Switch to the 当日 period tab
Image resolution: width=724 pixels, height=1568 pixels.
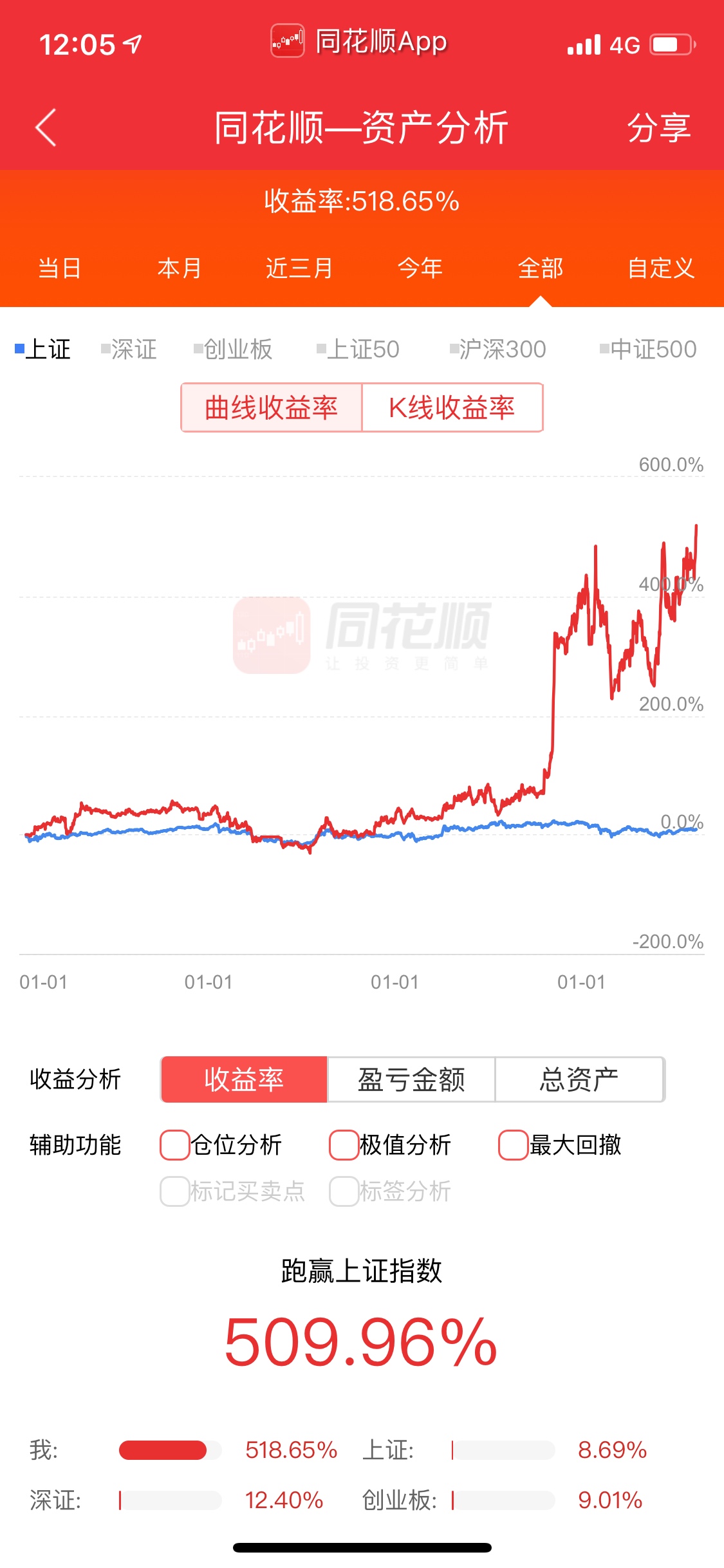coord(60,268)
